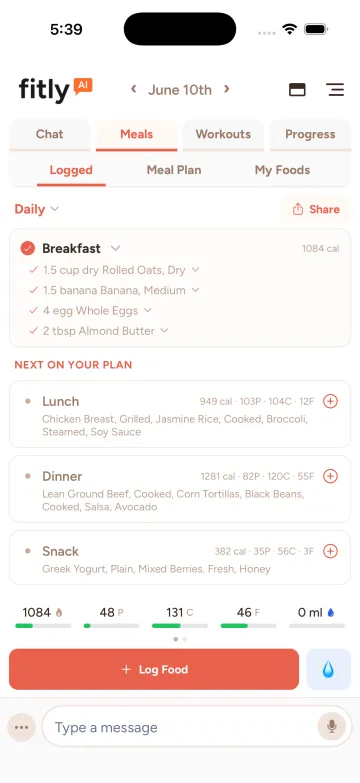
Task: Add the planned Lunch with plus icon
Action: [331, 401]
